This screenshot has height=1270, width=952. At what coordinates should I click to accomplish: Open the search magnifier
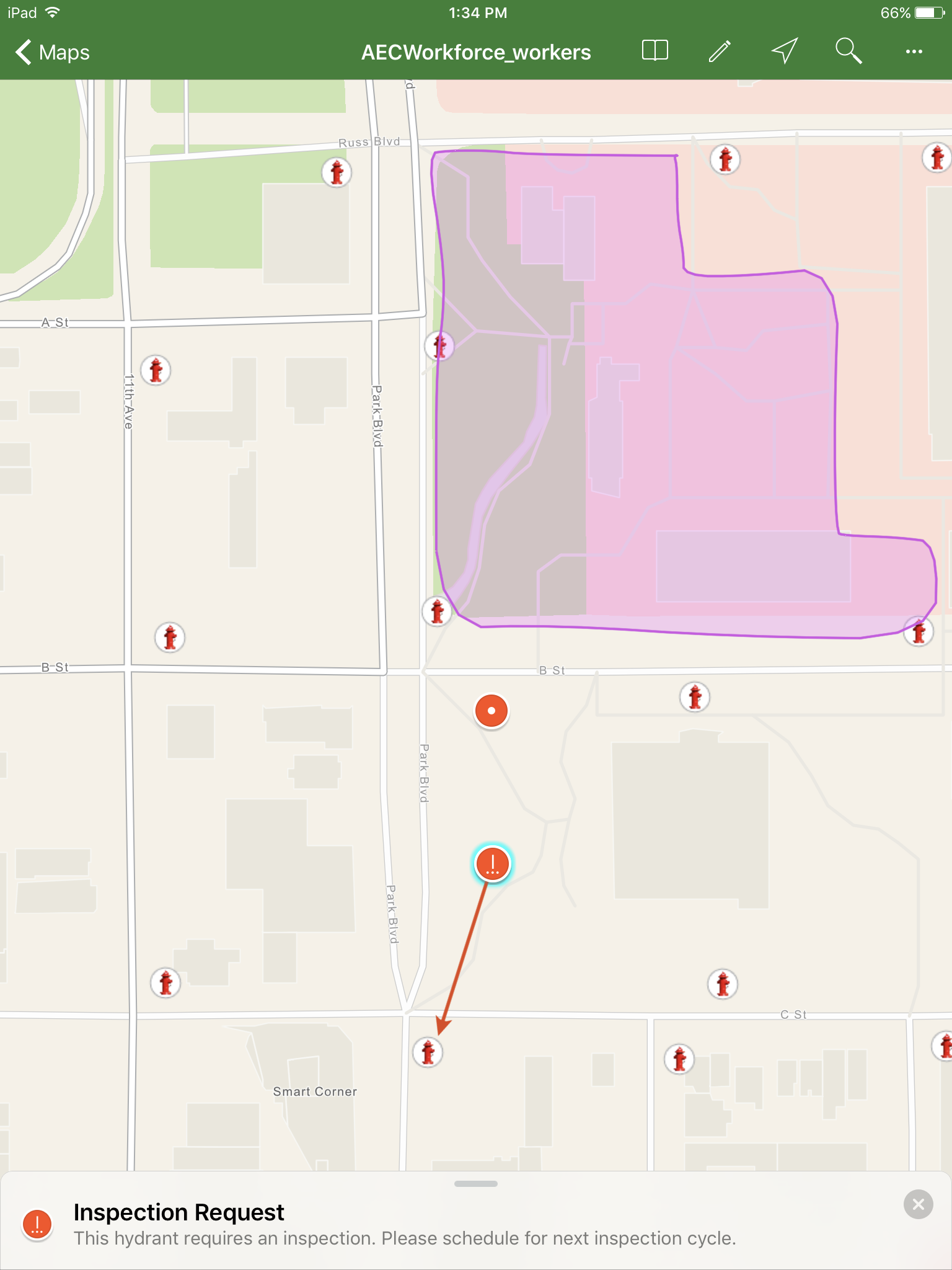[848, 51]
